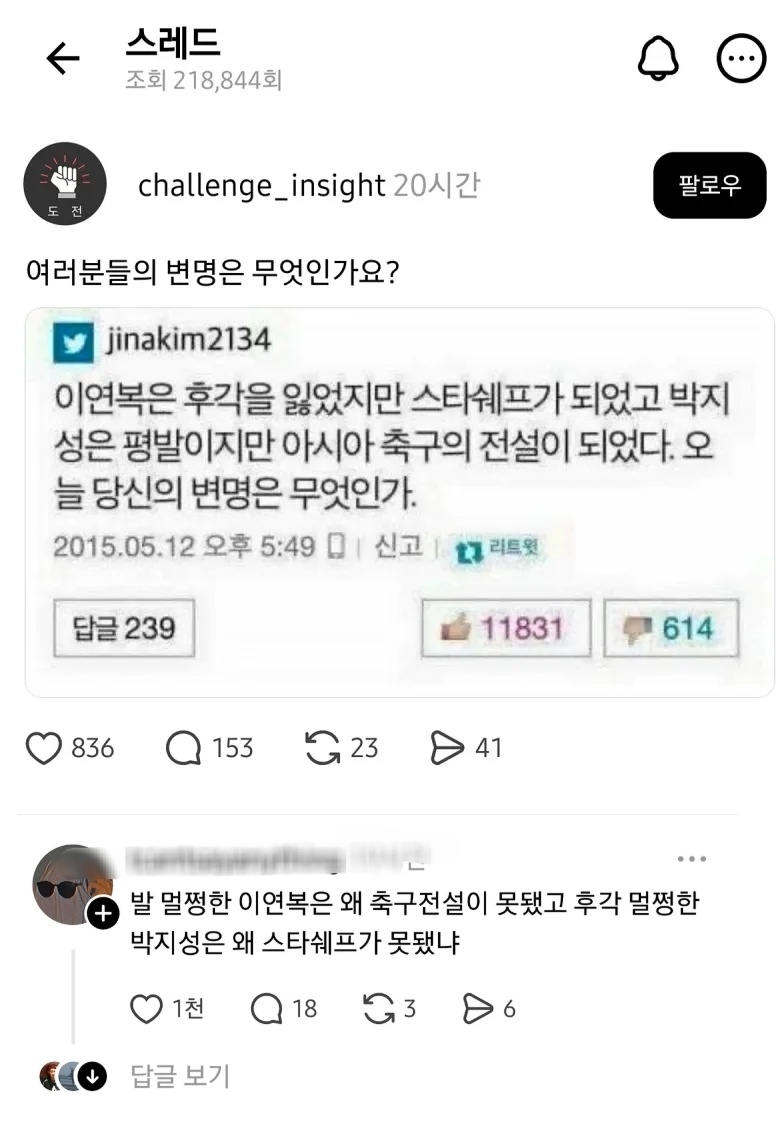
Task: Open challenge_insight's profile picture
Action: 64,183
